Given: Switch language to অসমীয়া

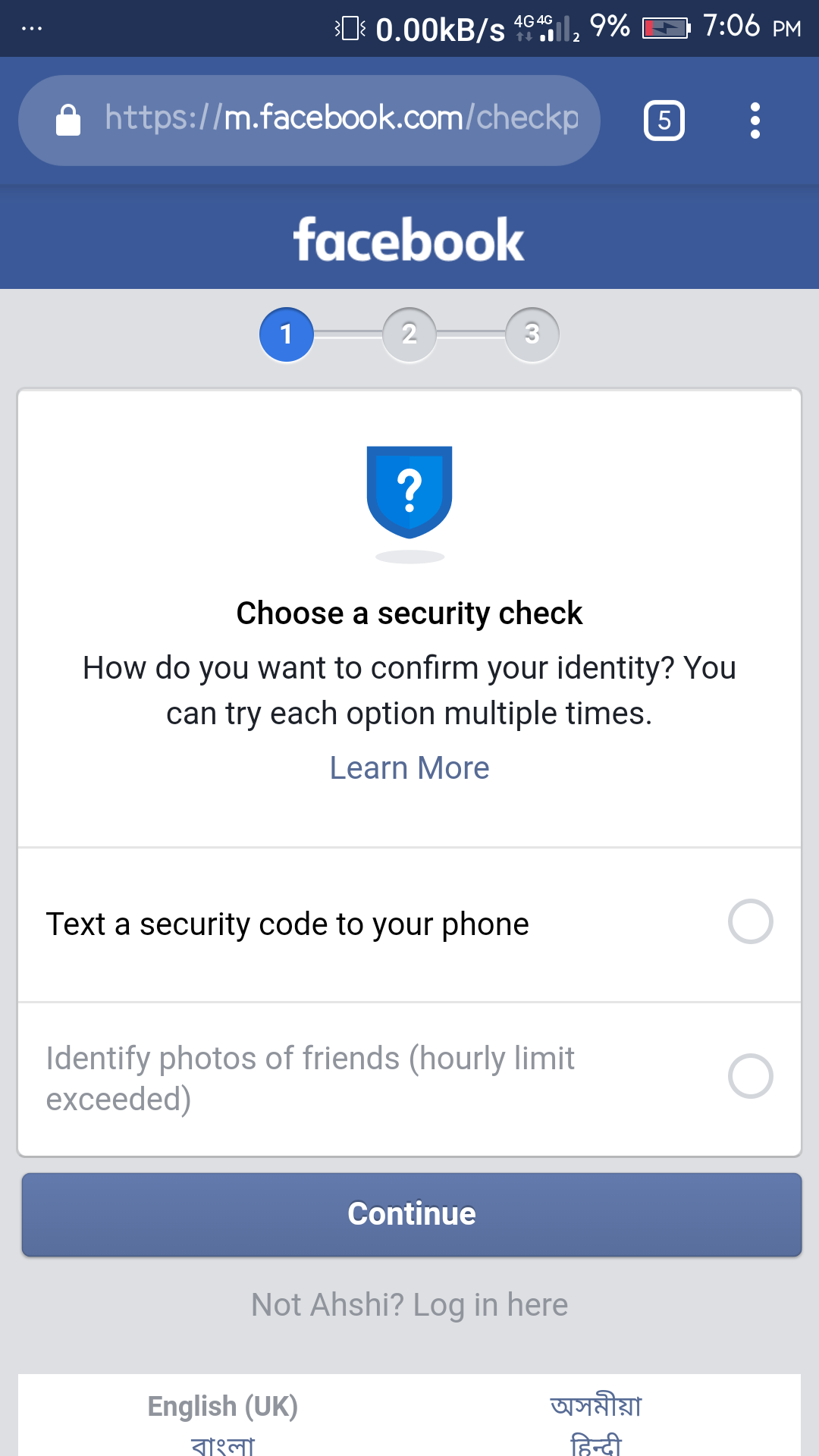Looking at the screenshot, I should click(x=596, y=1406).
